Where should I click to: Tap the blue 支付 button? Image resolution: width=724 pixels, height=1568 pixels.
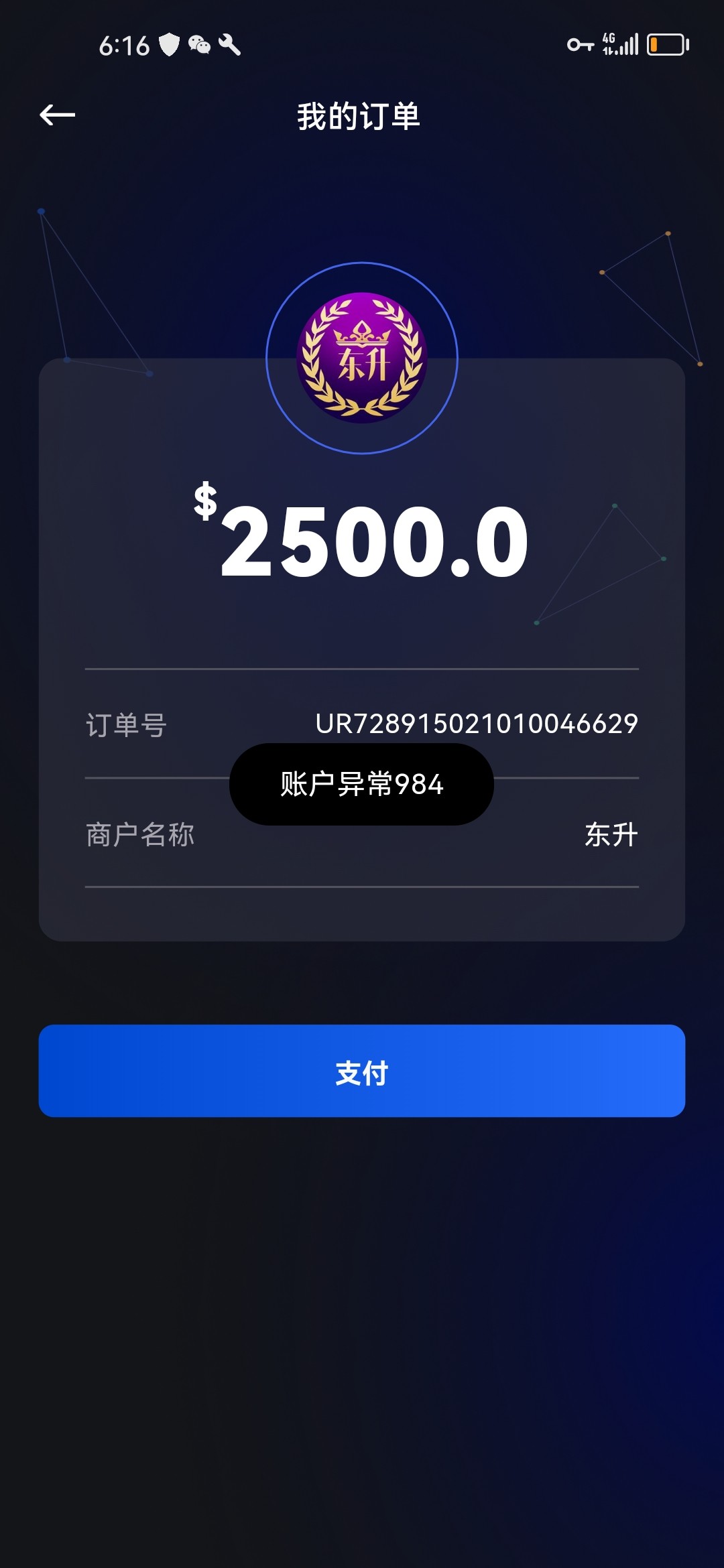point(362,1071)
